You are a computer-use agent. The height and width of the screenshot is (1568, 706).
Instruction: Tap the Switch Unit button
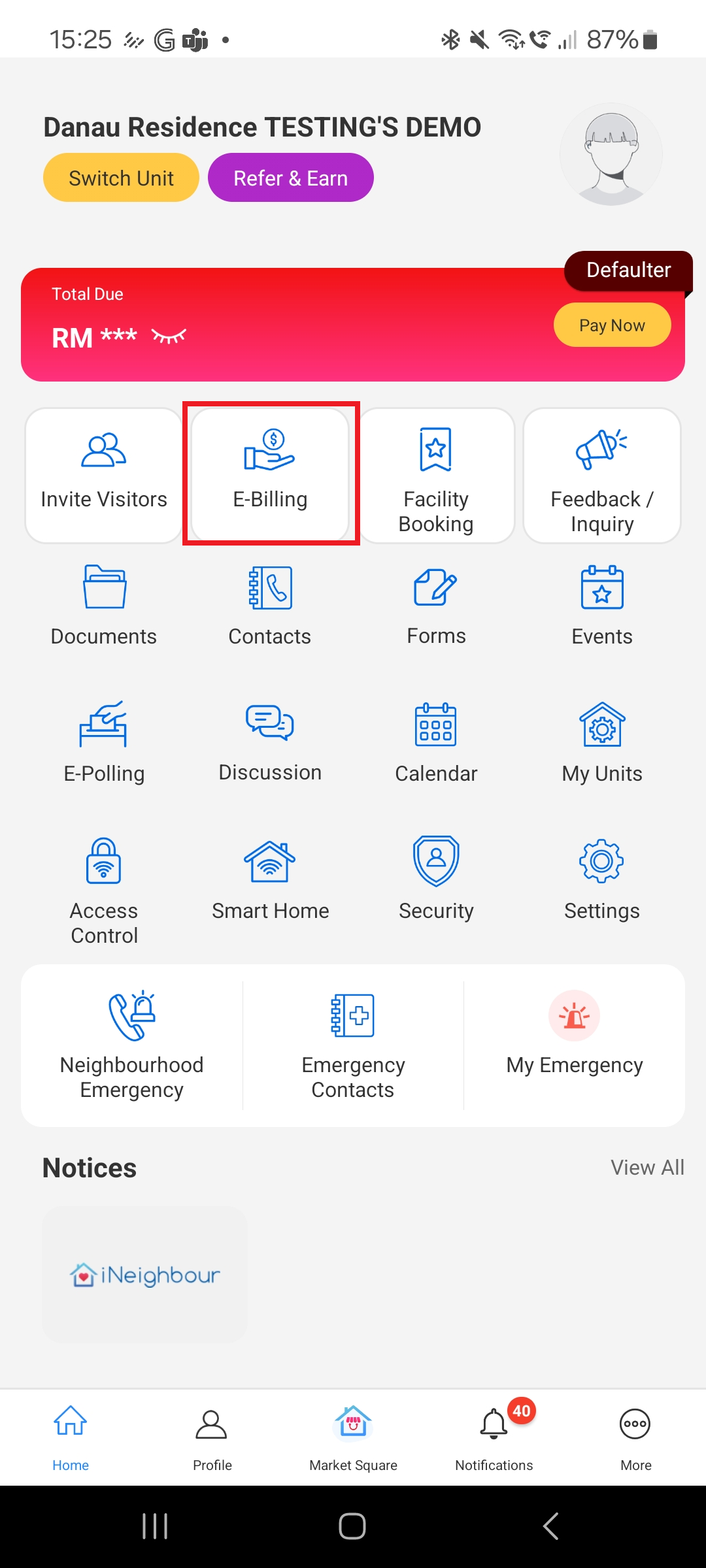coord(121,178)
